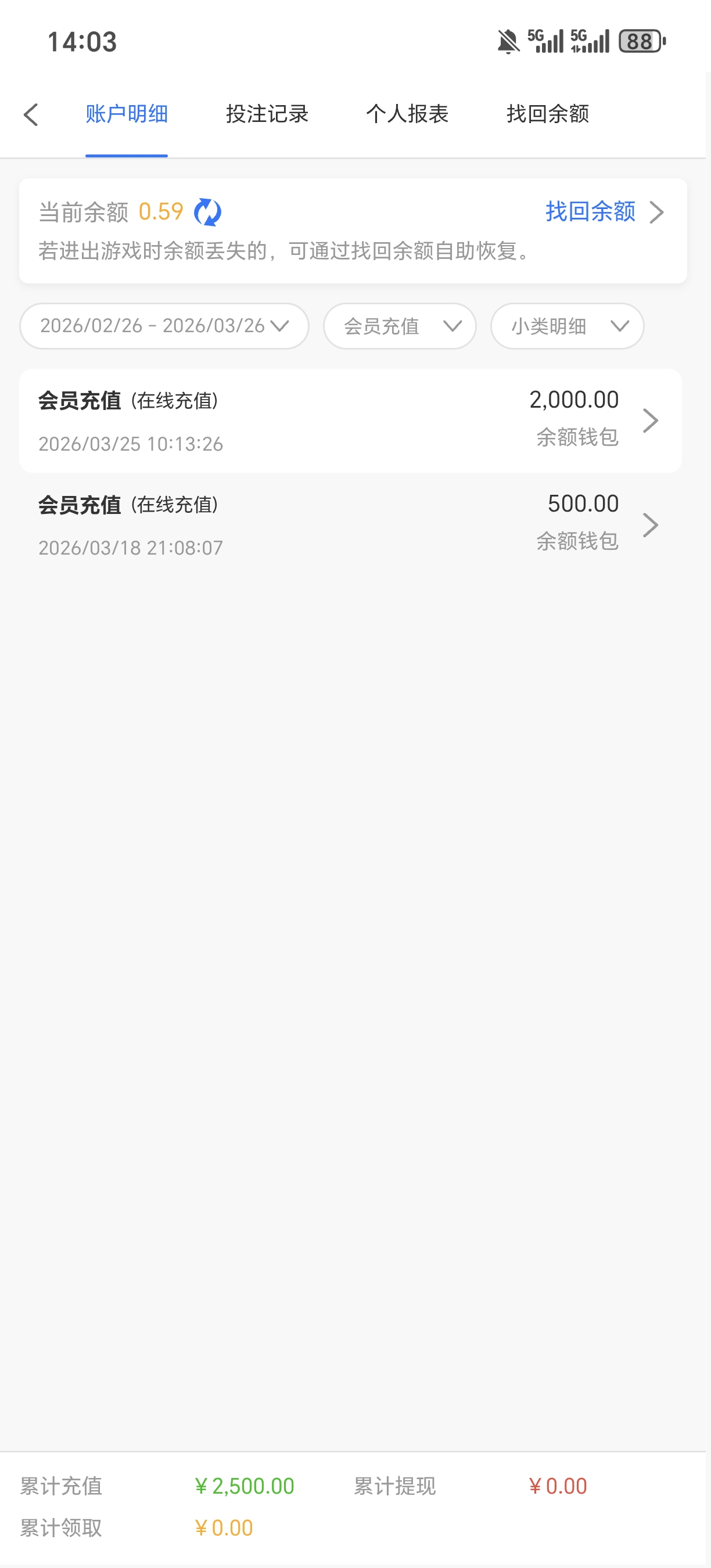Click the 找回余额 link in the balance card
The height and width of the screenshot is (1568, 711).
[588, 213]
